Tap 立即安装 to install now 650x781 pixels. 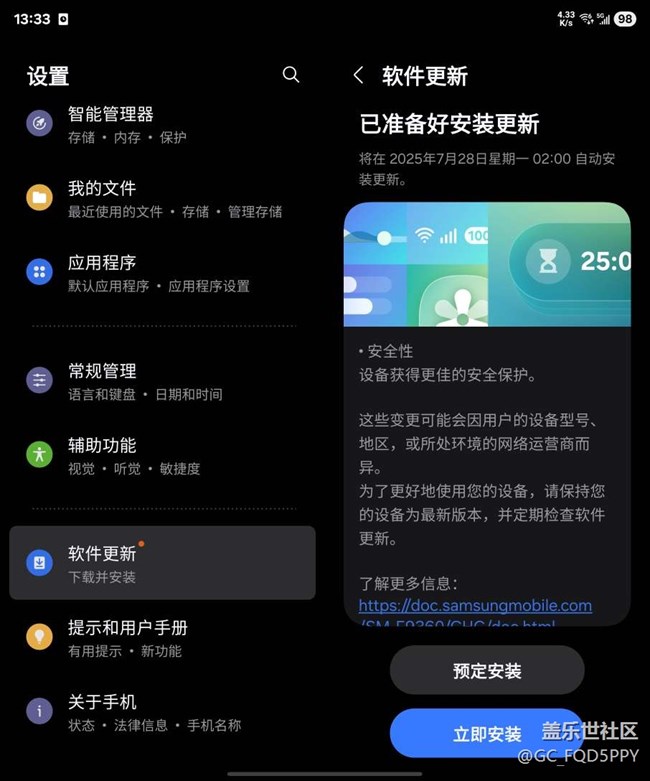click(487, 734)
